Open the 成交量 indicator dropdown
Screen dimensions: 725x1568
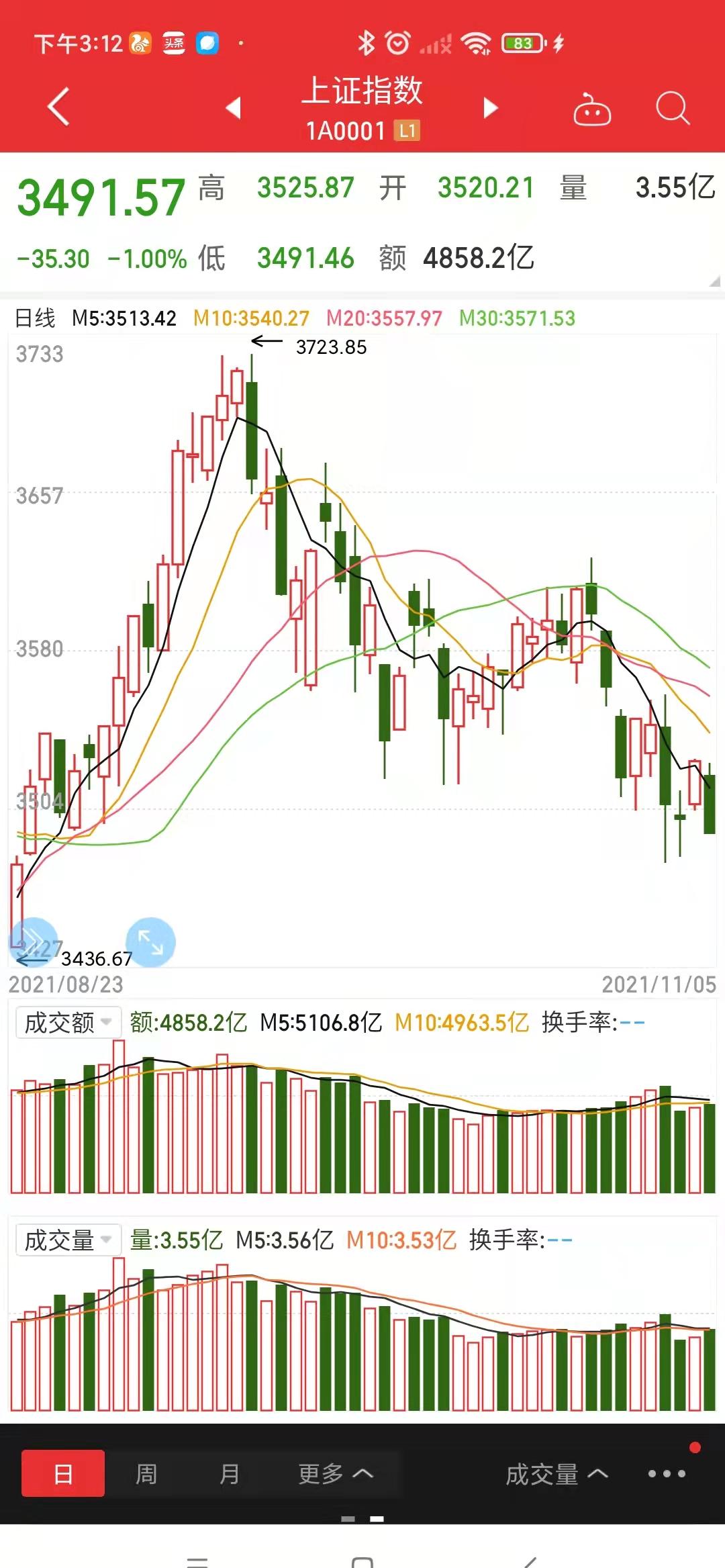pyautogui.click(x=68, y=1240)
